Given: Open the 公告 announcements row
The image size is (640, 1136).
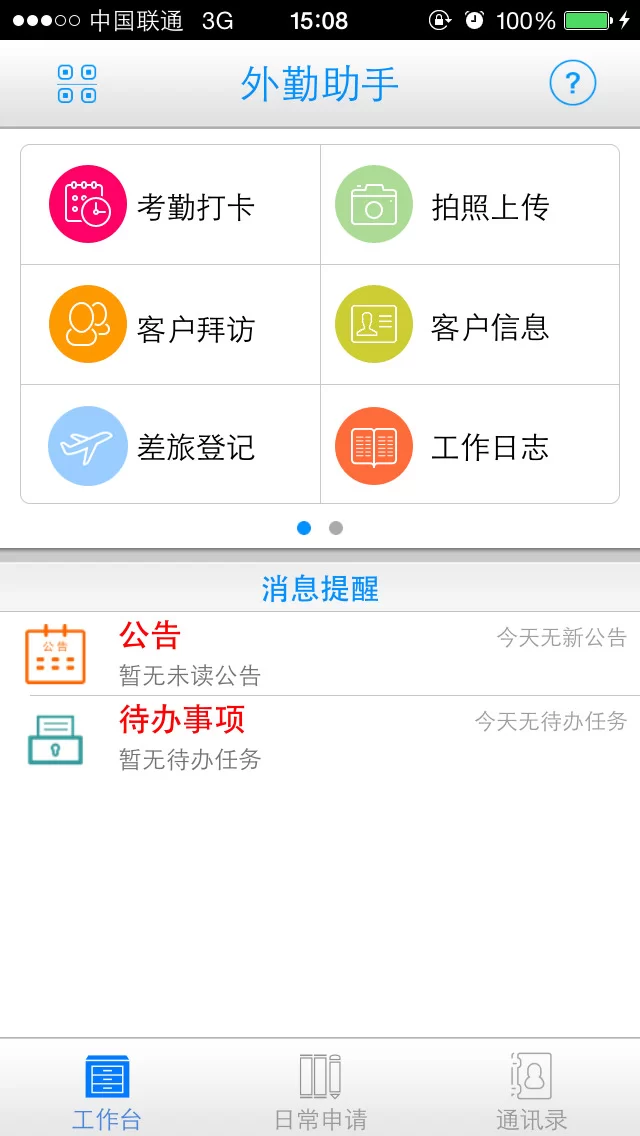Looking at the screenshot, I should point(320,654).
